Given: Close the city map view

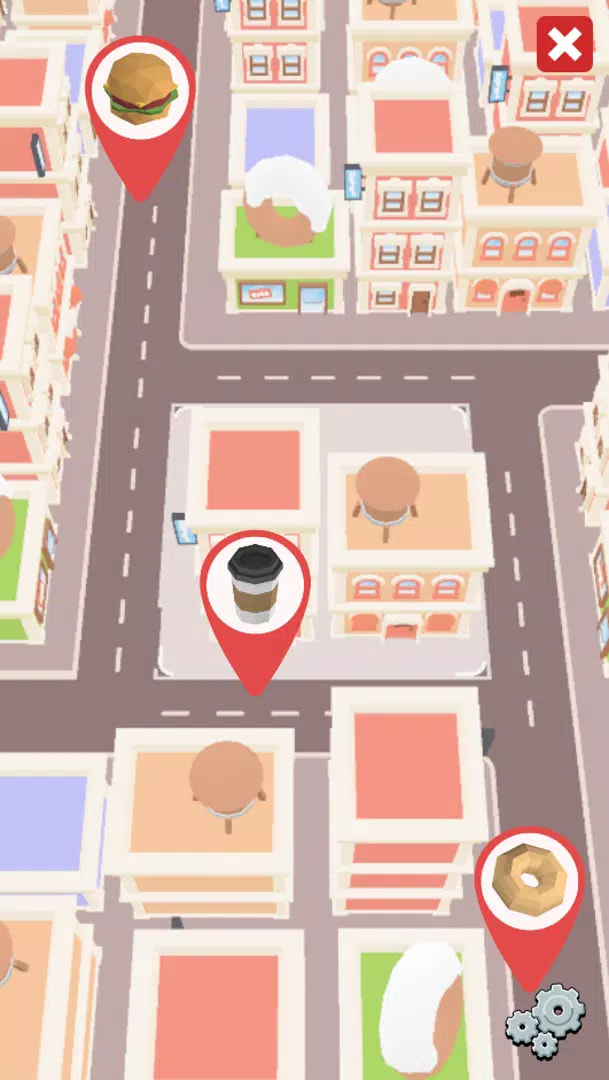Looking at the screenshot, I should point(564,45).
